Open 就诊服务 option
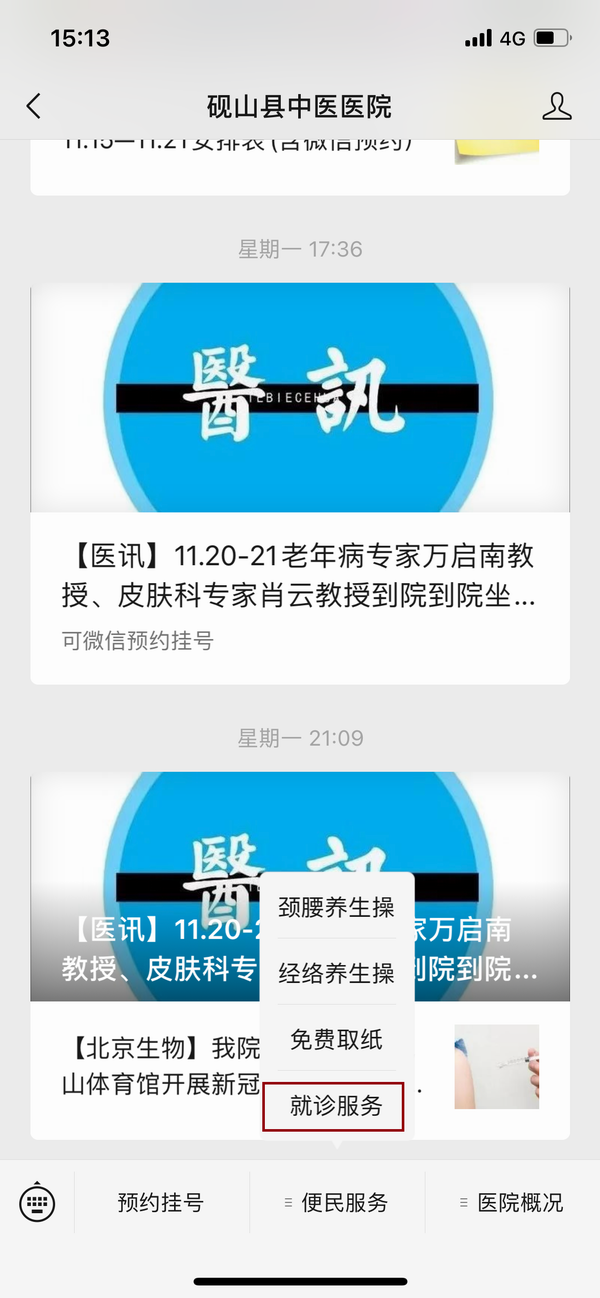The height and width of the screenshot is (1298, 600). 336,1106
